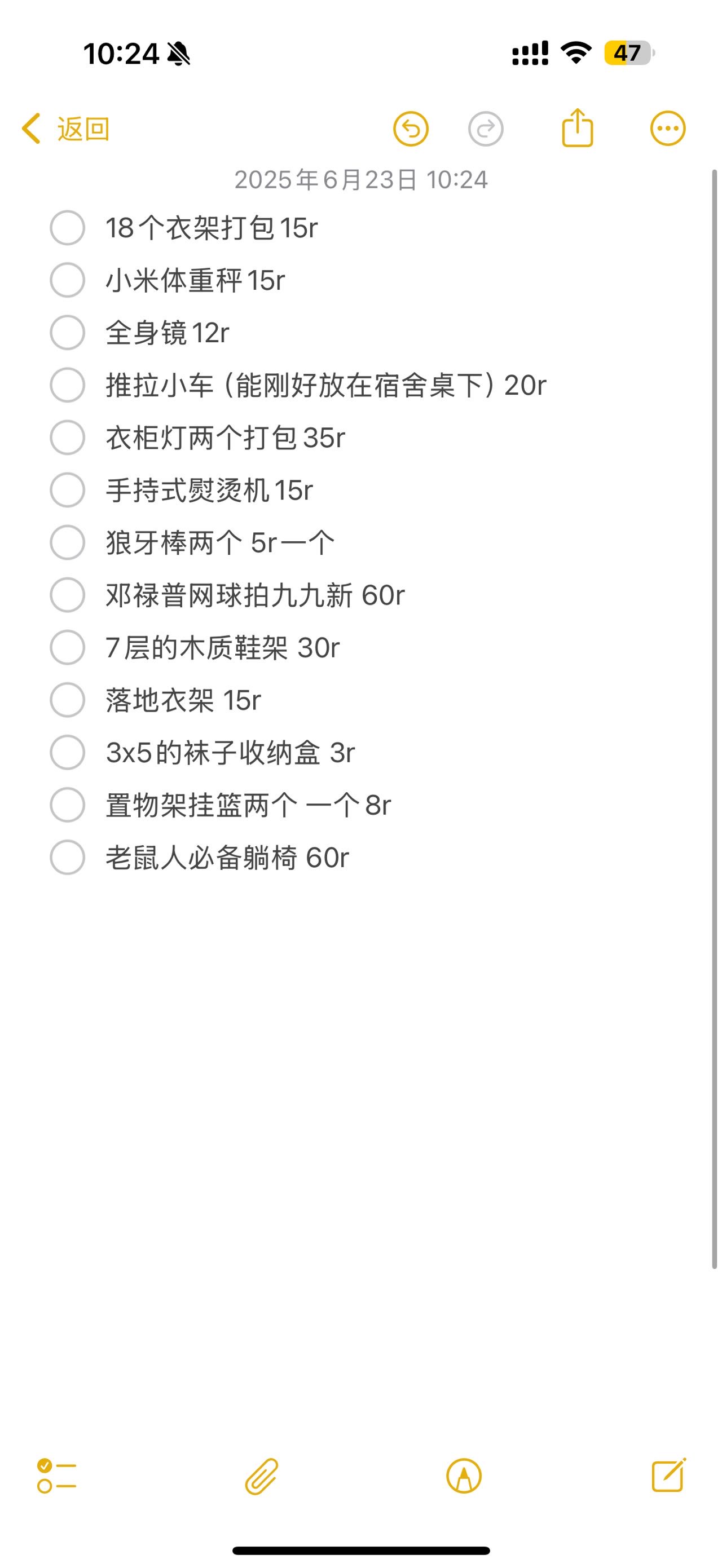Mark 衣柜灯两个打包 35r complete
722x1568 pixels.
(x=67, y=437)
